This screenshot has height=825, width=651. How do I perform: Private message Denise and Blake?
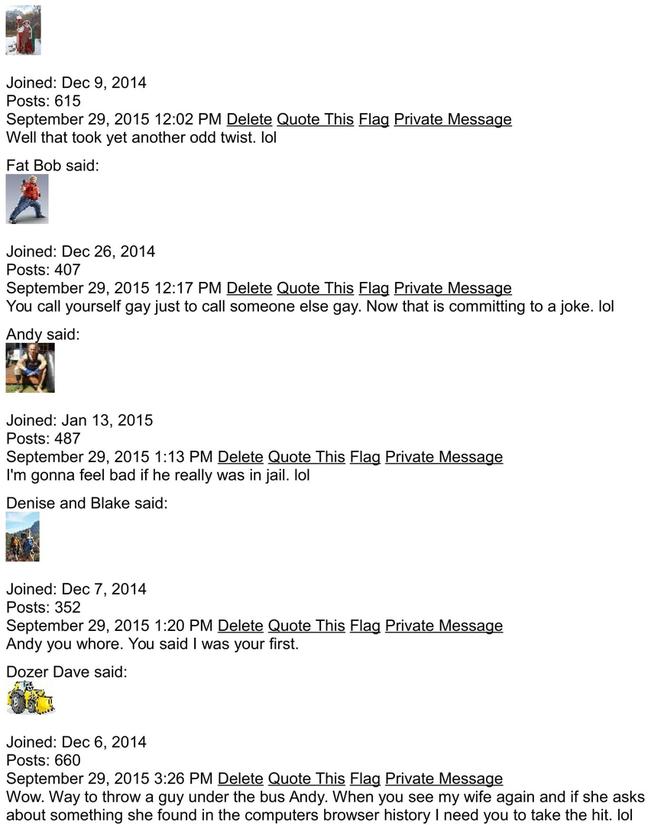443,626
